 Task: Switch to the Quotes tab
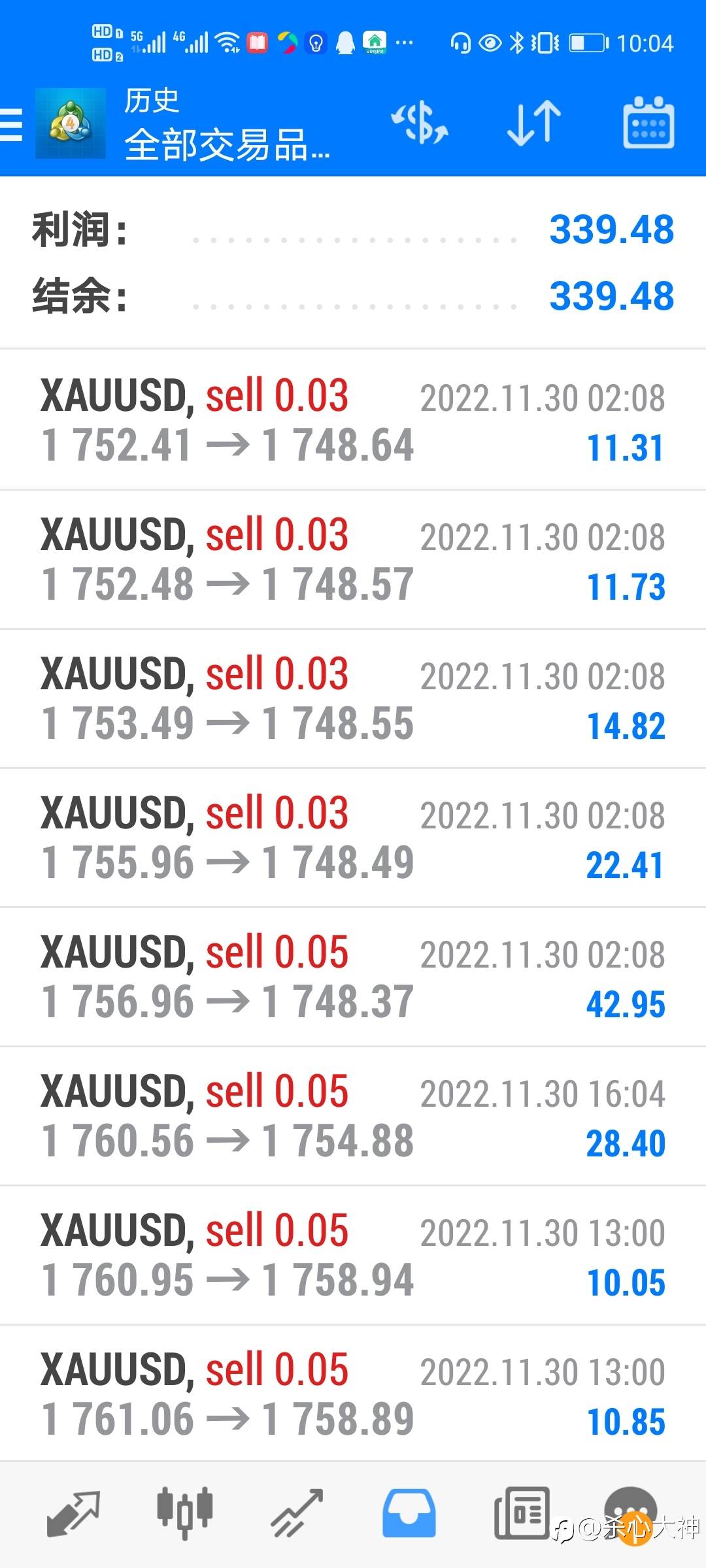tap(73, 1513)
